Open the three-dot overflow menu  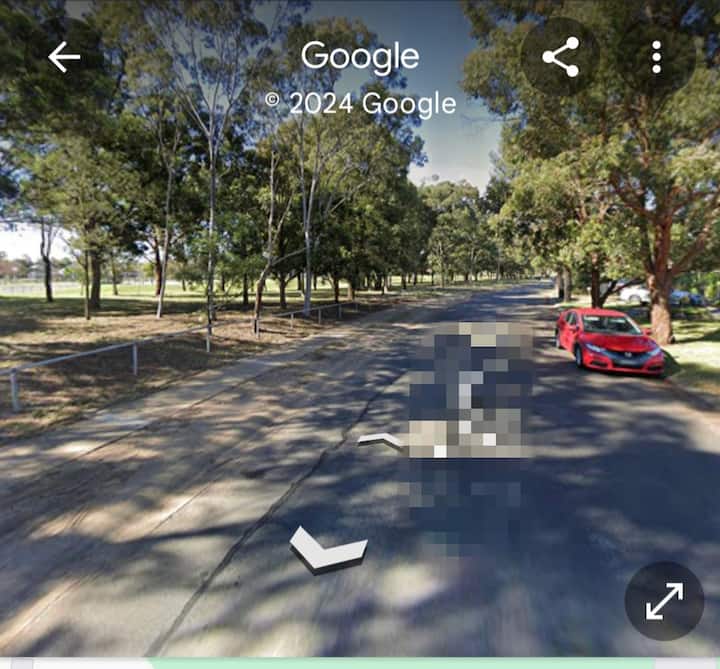656,57
